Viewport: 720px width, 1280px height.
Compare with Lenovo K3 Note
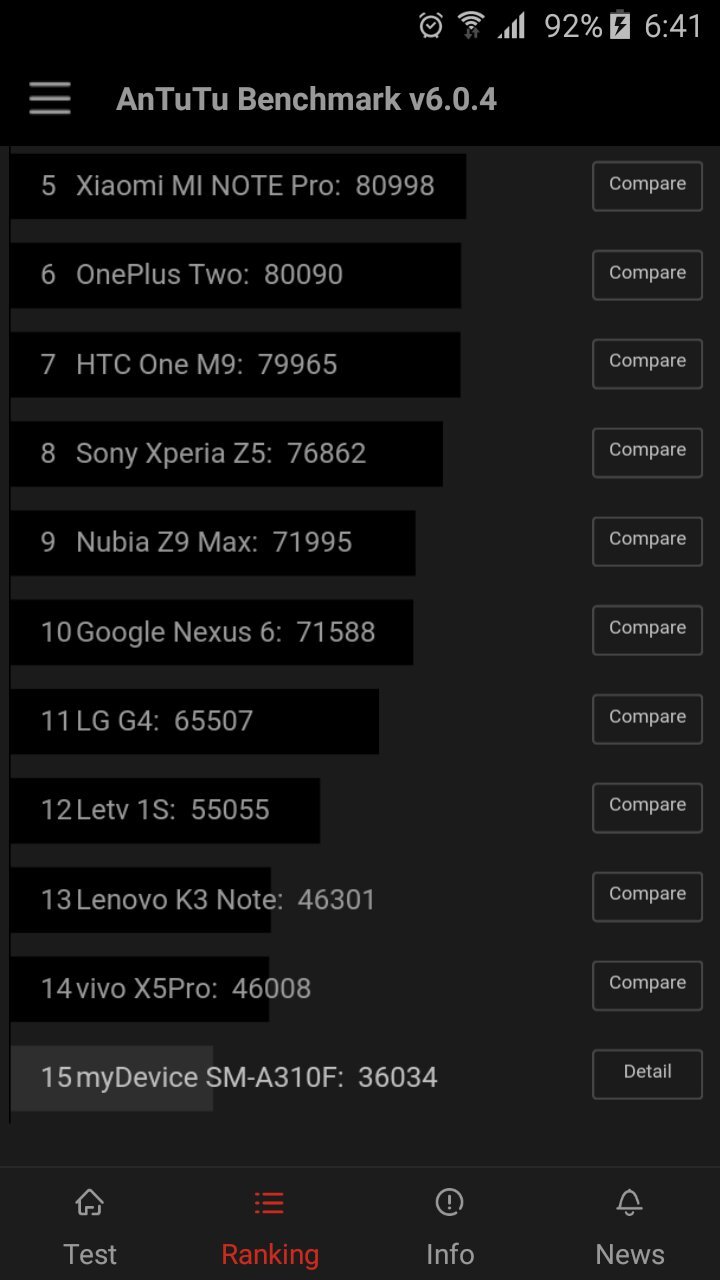[x=647, y=896]
